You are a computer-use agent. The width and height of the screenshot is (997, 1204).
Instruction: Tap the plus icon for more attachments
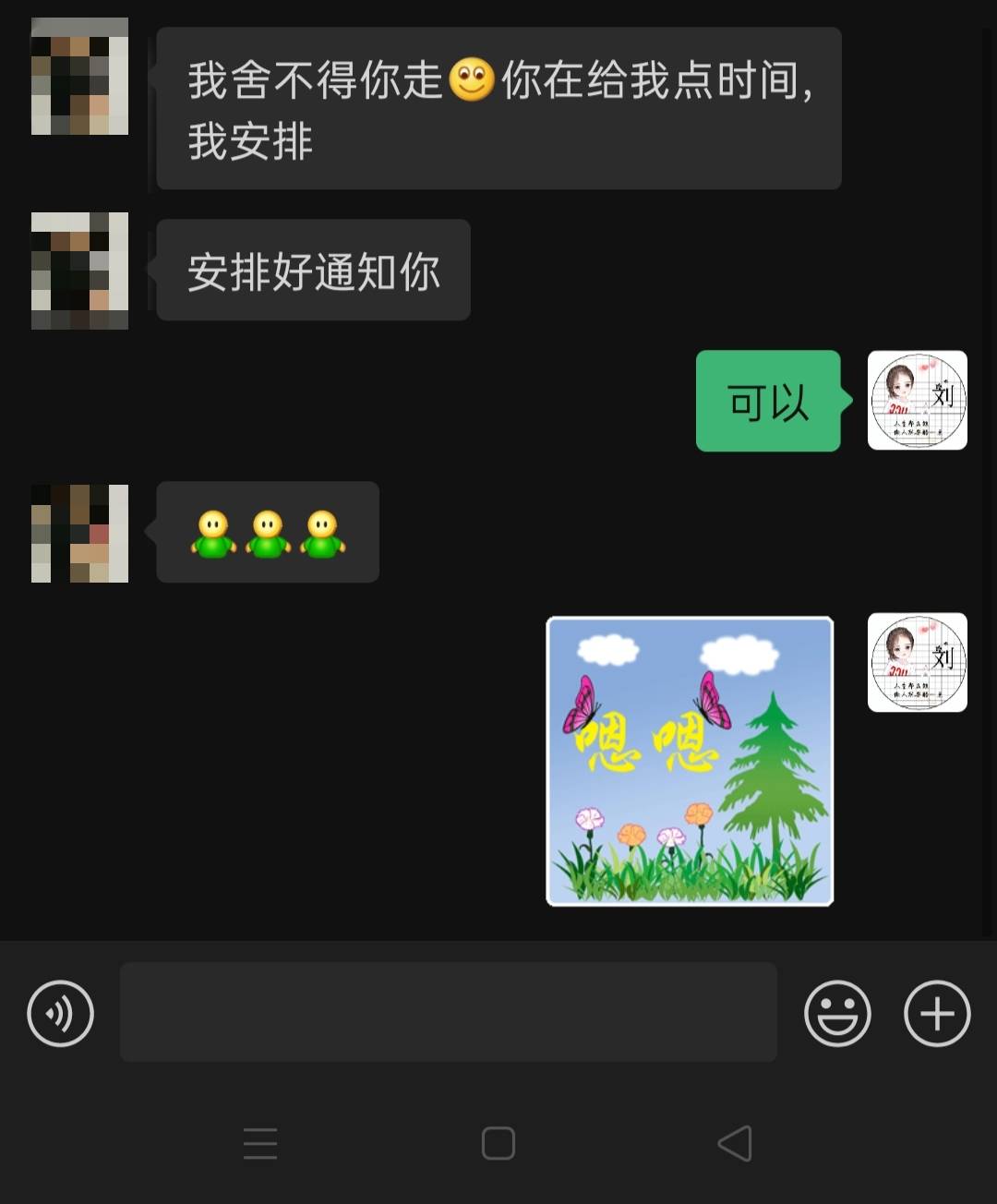click(x=937, y=1013)
